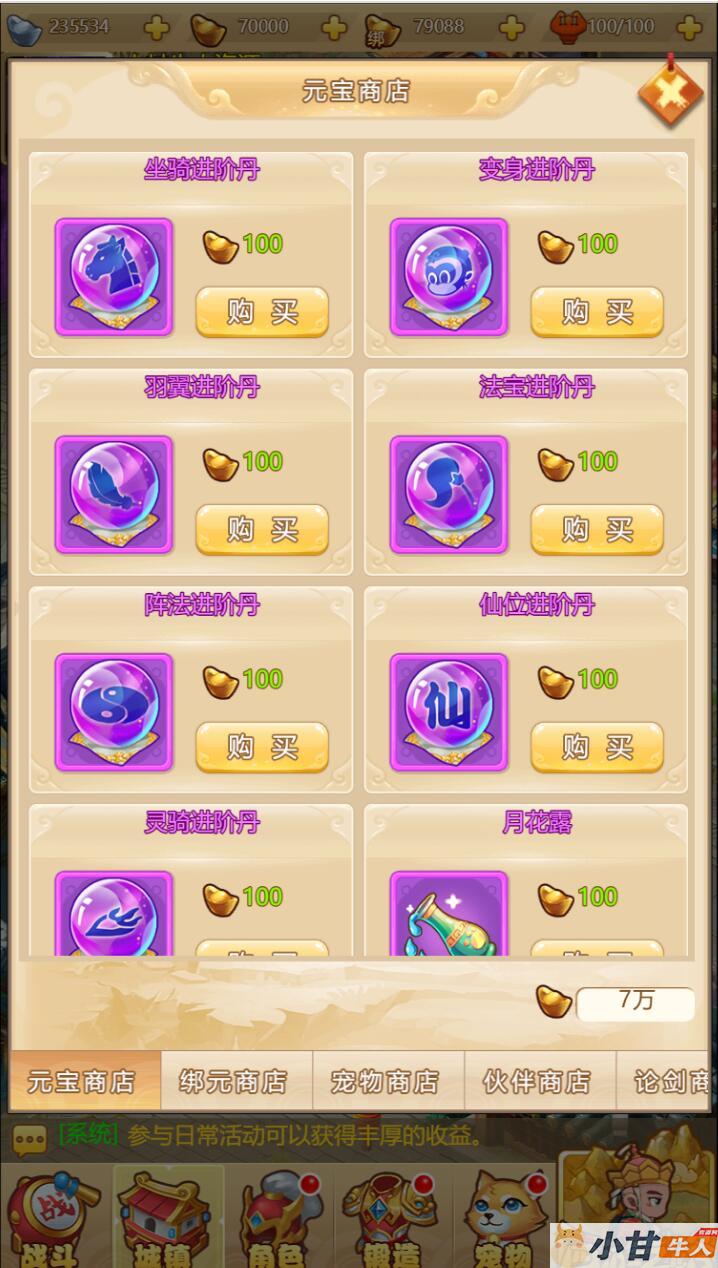Screen dimensions: 718x1268
Task: Purchase the 羽翼进阶丹 item
Action: click(x=262, y=529)
